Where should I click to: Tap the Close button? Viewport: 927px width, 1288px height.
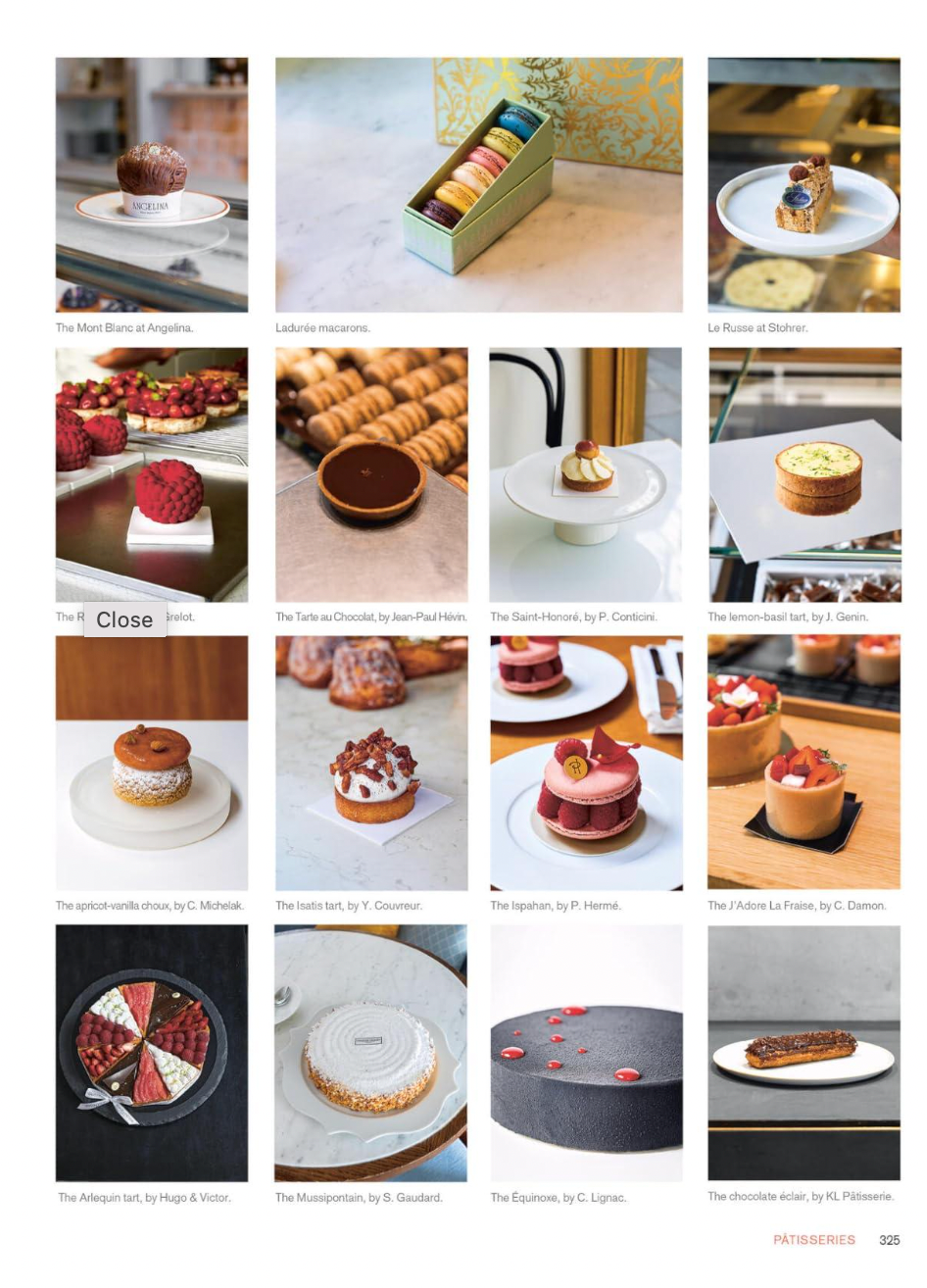124,619
